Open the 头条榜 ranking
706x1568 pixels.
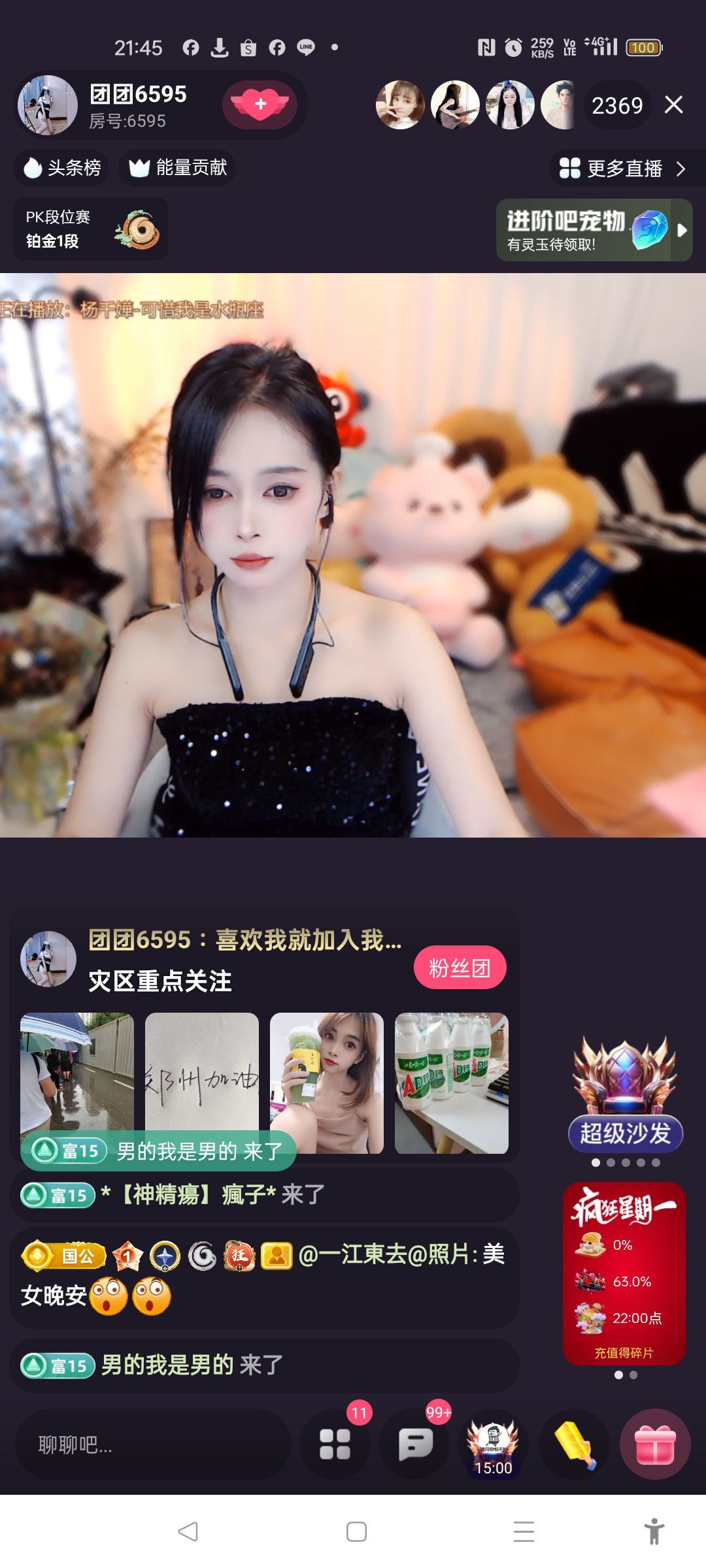pyautogui.click(x=62, y=168)
